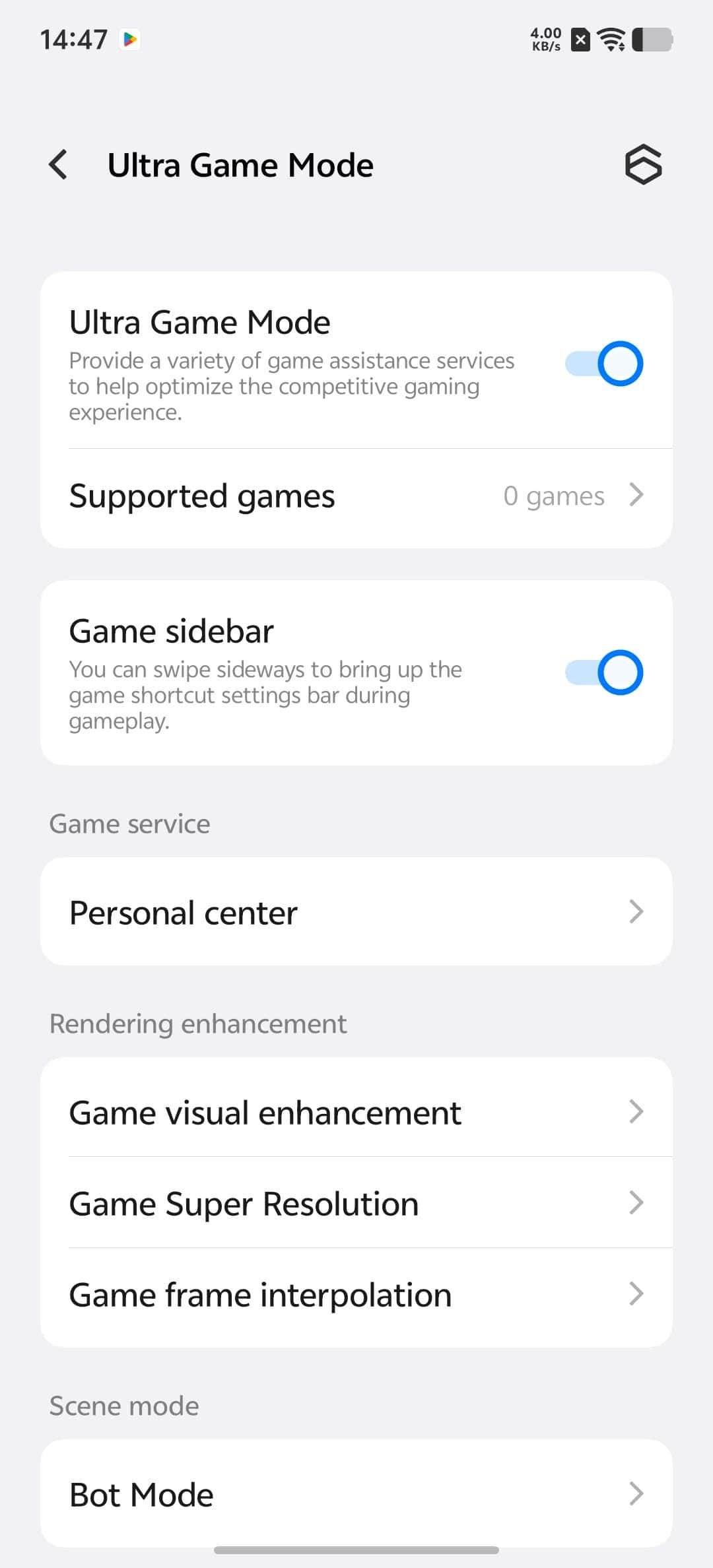Open Game frame interpolation
The width and height of the screenshot is (713, 1568).
point(356,1295)
